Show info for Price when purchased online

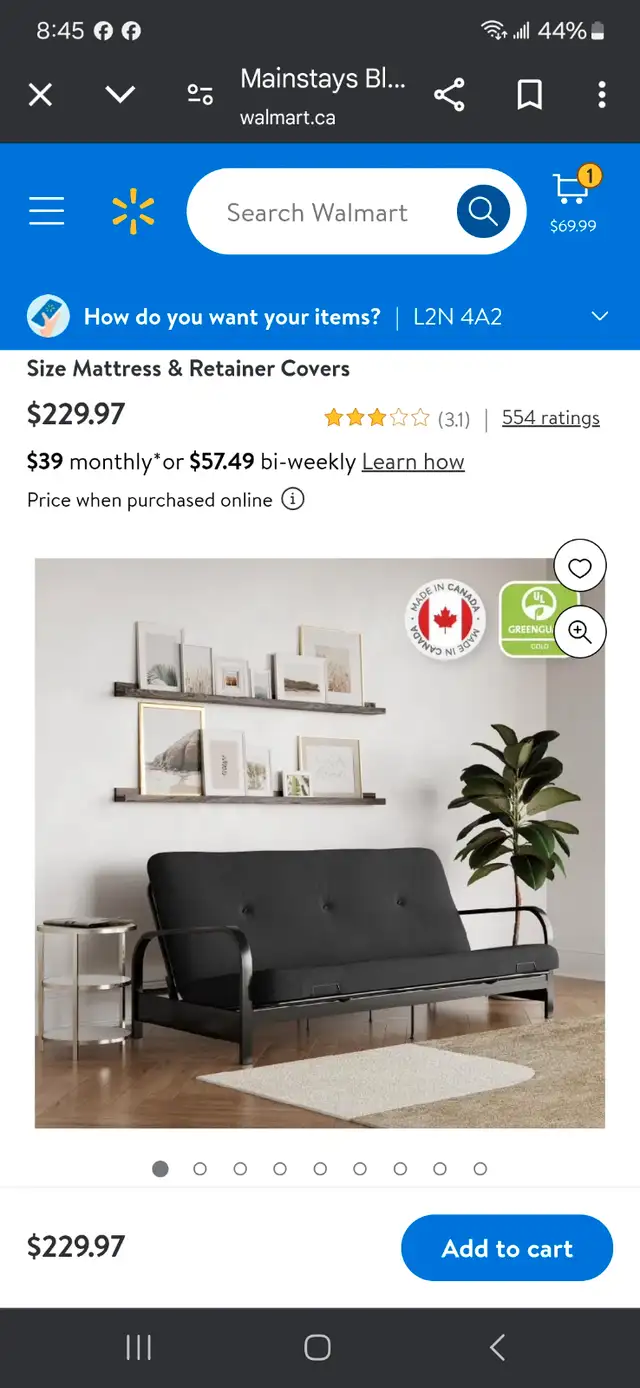[x=292, y=499]
